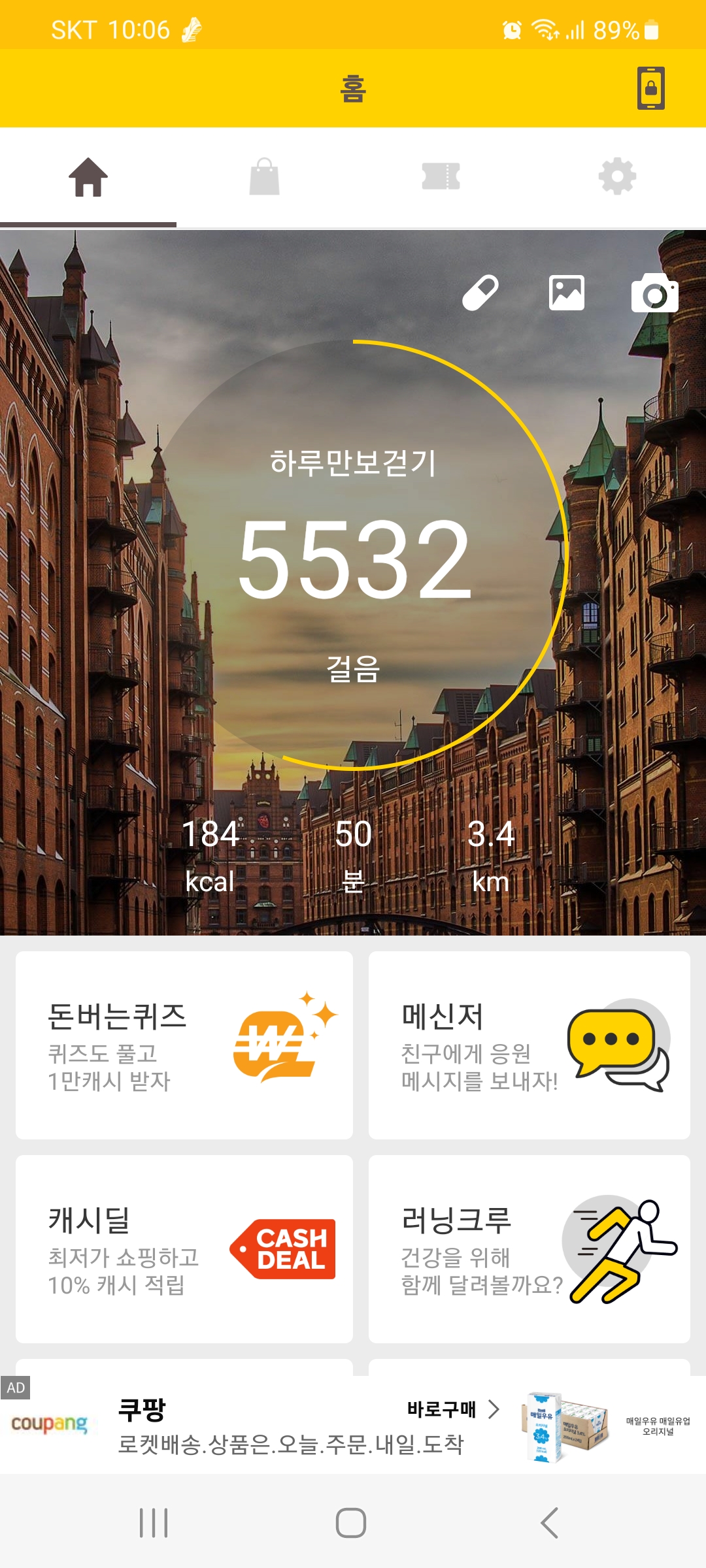Open the 돈버는퀴즈 card
The width and height of the screenshot is (706, 1568).
[184, 1045]
